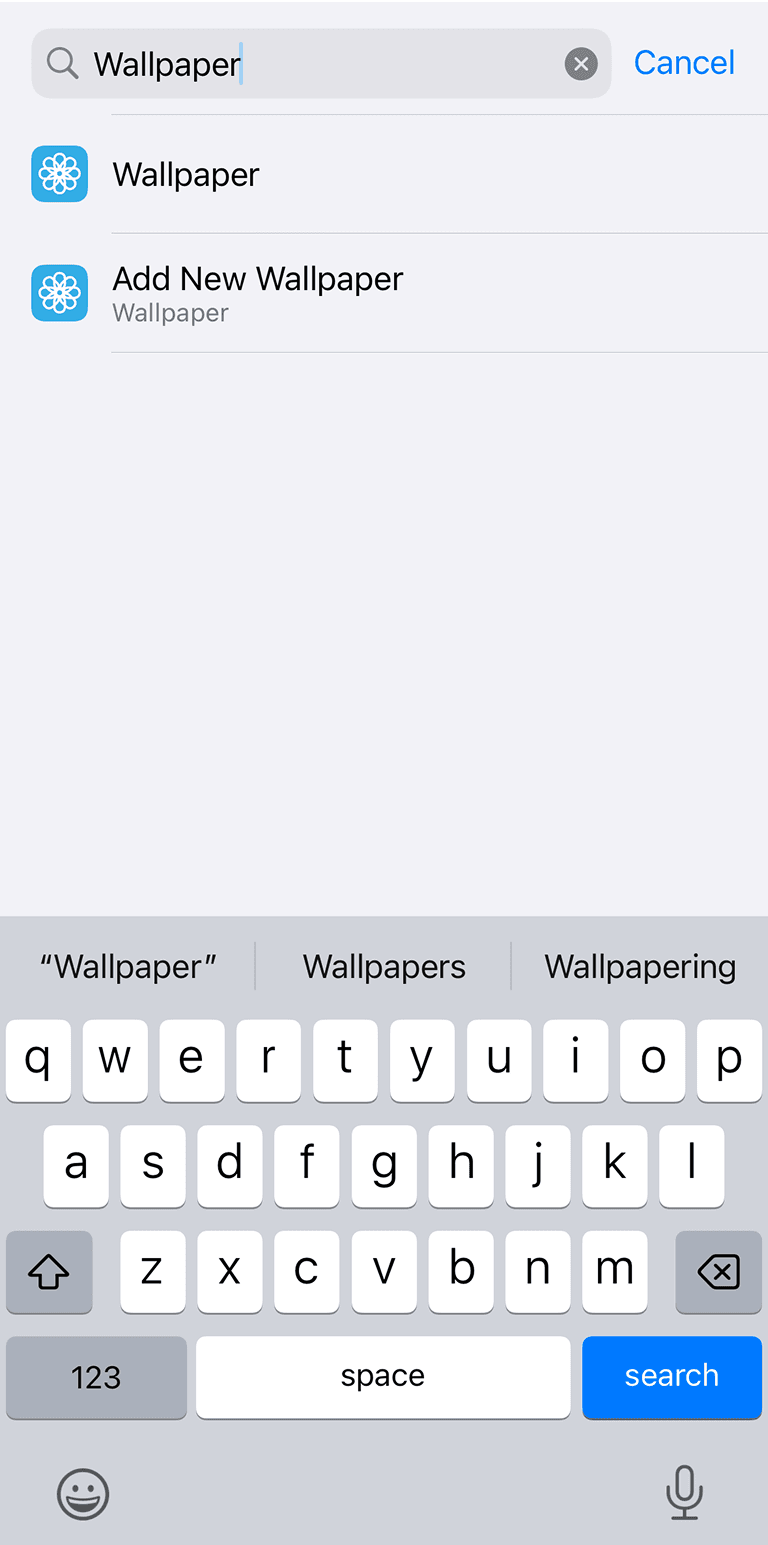Tap the Wallpaper search field
The width and height of the screenshot is (768, 1545).
[x=320, y=64]
